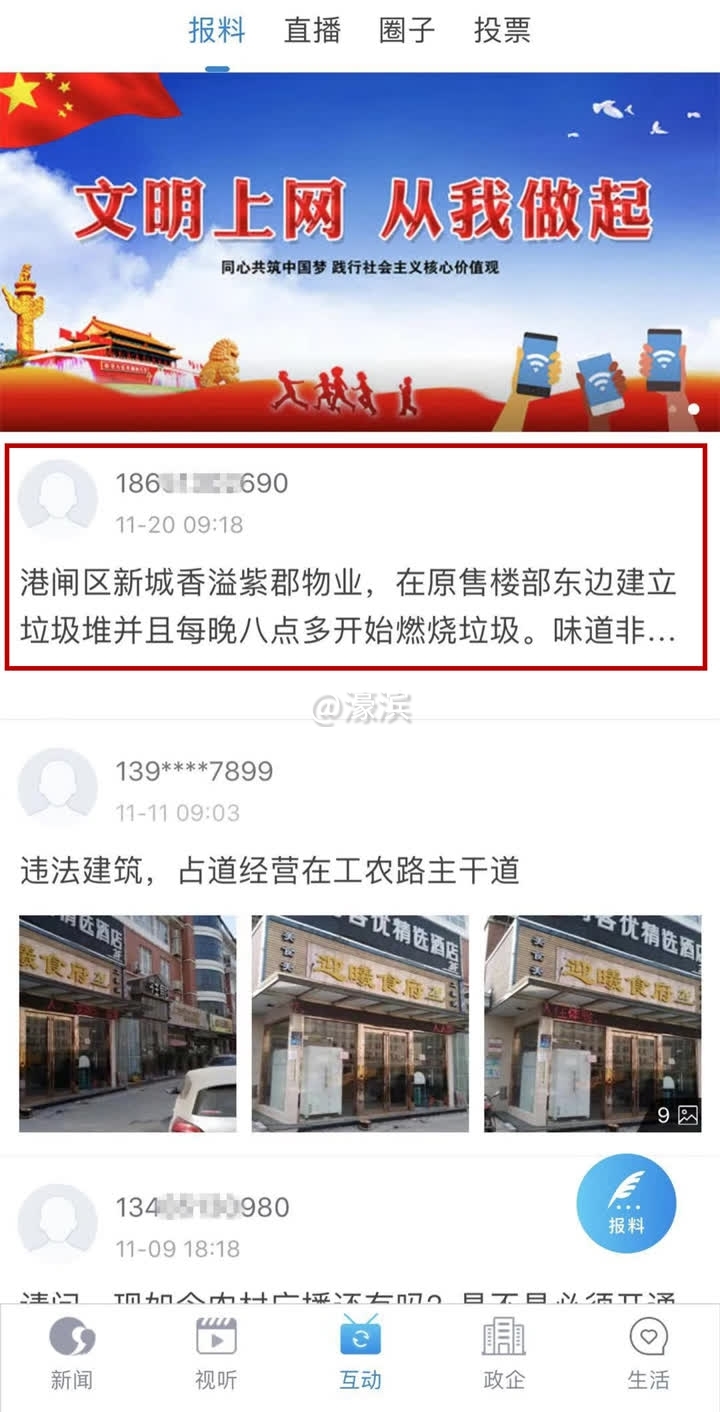Select the 报料 top tab
The image size is (720, 1412).
coord(217,30)
